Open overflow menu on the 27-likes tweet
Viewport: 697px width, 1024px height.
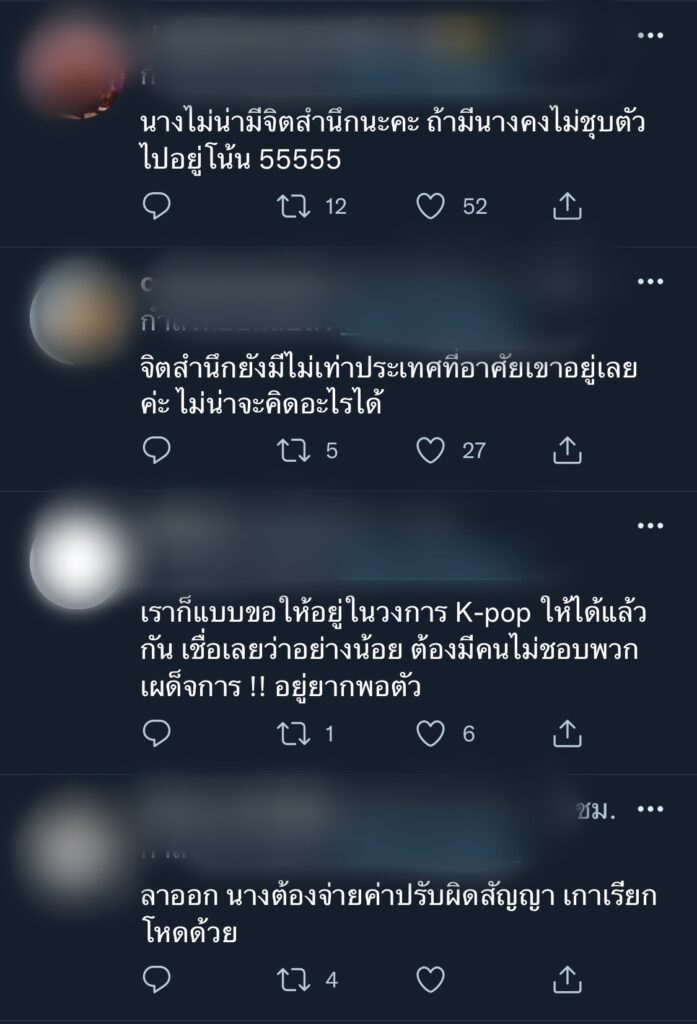coord(651,283)
